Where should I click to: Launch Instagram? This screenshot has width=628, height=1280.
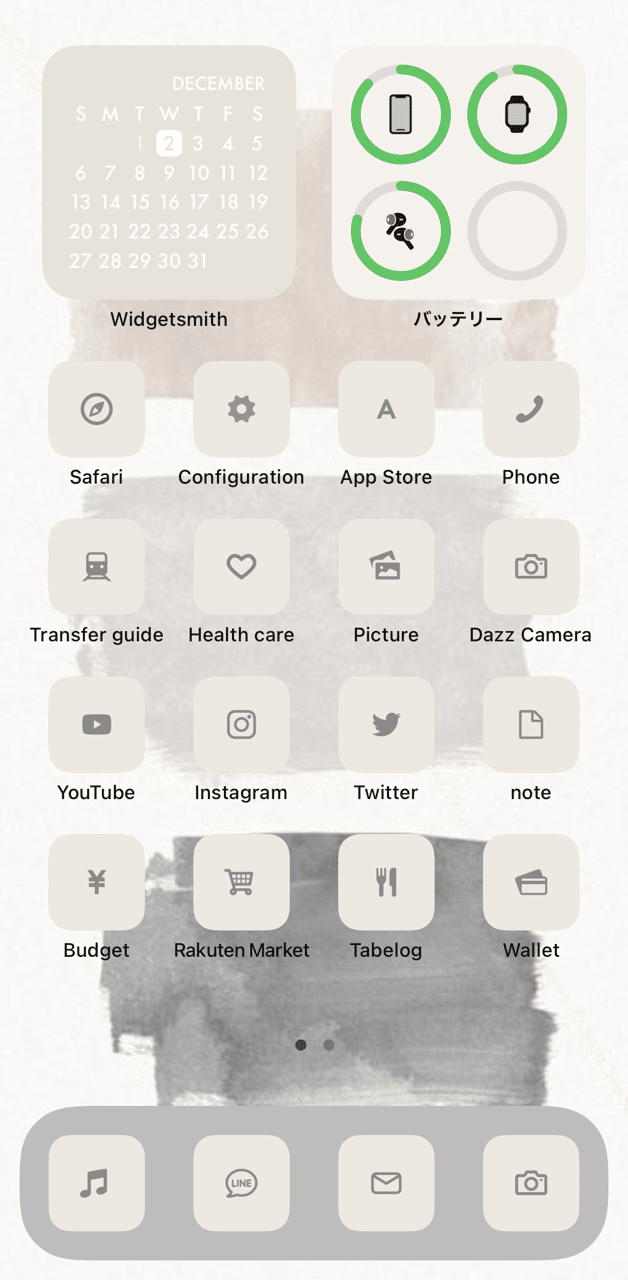coord(241,725)
